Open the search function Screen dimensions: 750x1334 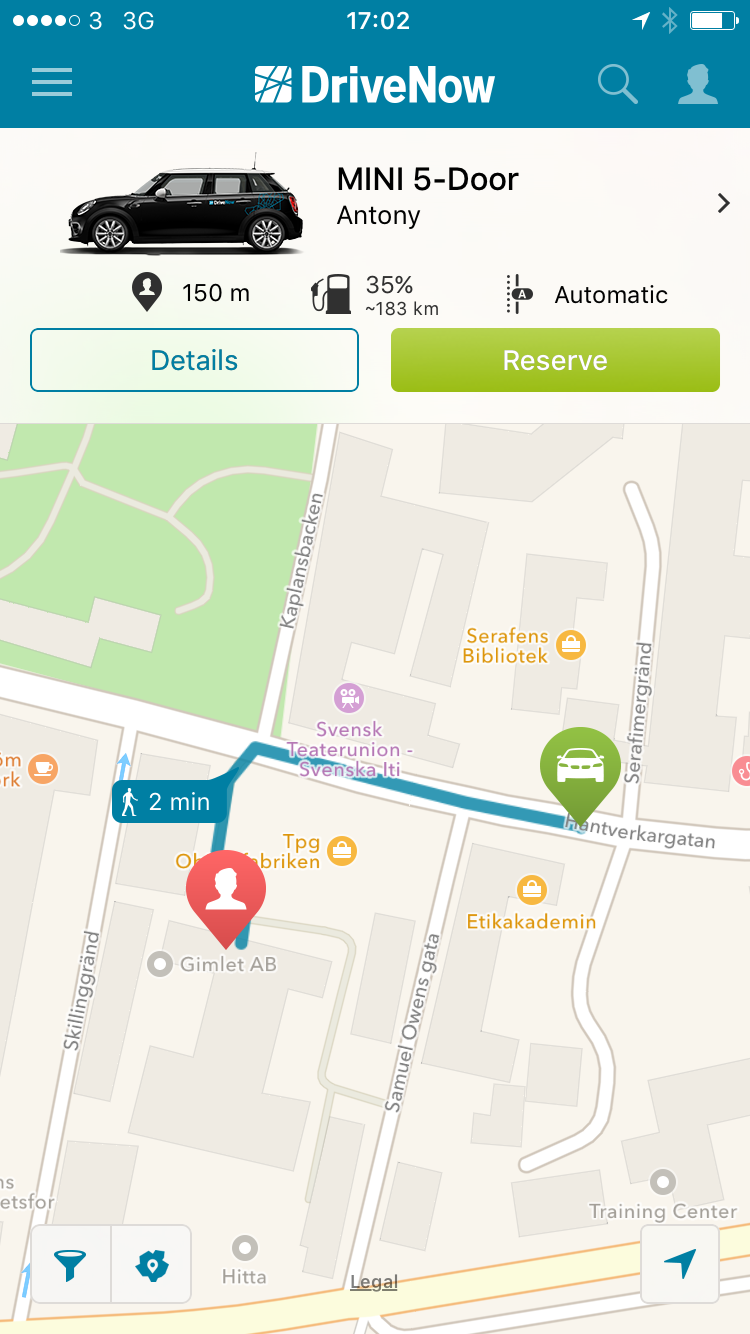coord(618,84)
